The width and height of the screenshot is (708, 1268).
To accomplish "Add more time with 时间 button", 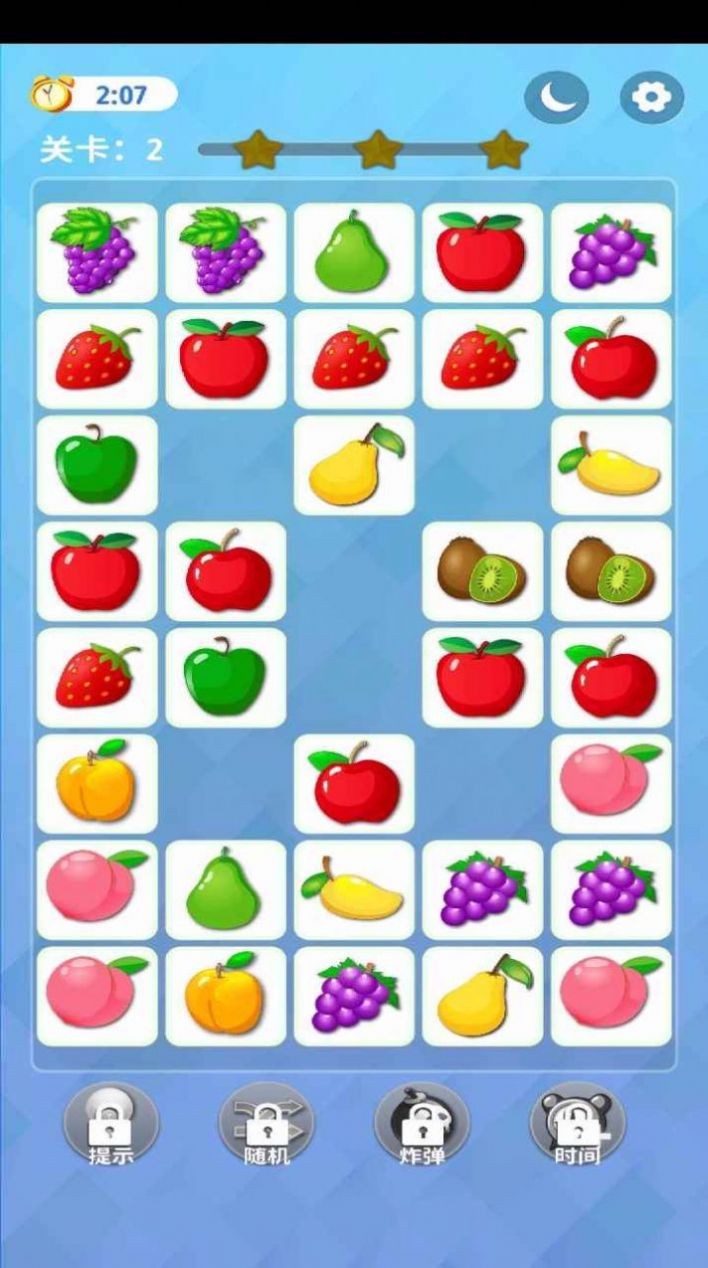I will 577,1126.
